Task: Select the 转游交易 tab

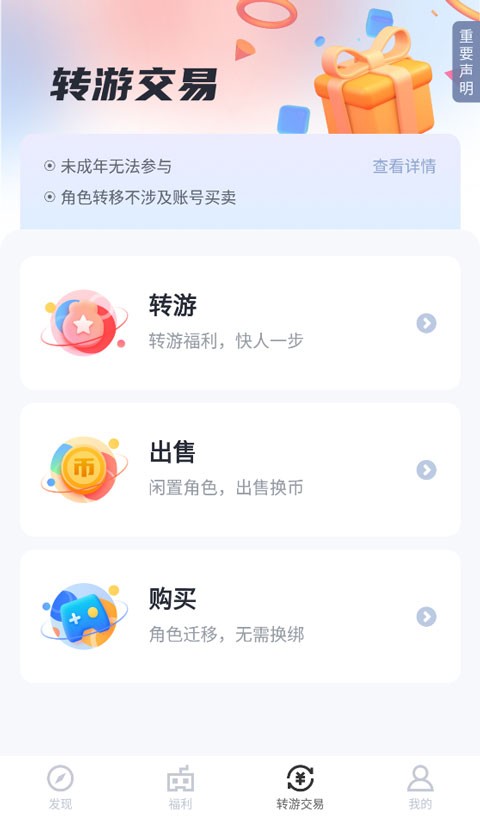Action: click(x=300, y=787)
